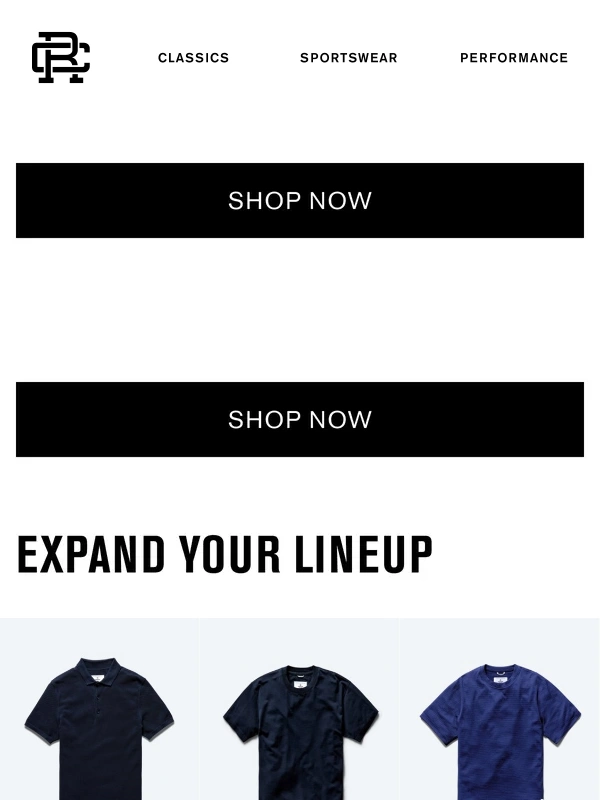
Task: Tap the RC logo to visit homepage
Action: click(61, 57)
